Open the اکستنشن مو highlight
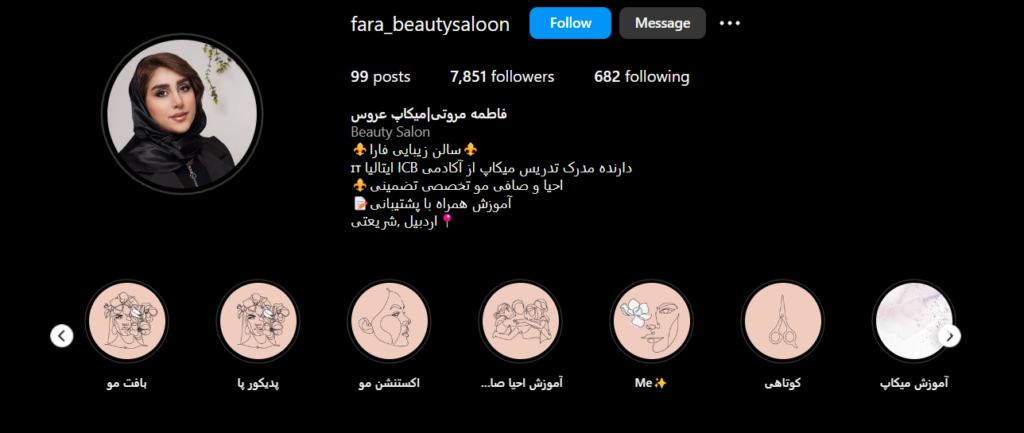The image size is (1024, 433). [389, 321]
